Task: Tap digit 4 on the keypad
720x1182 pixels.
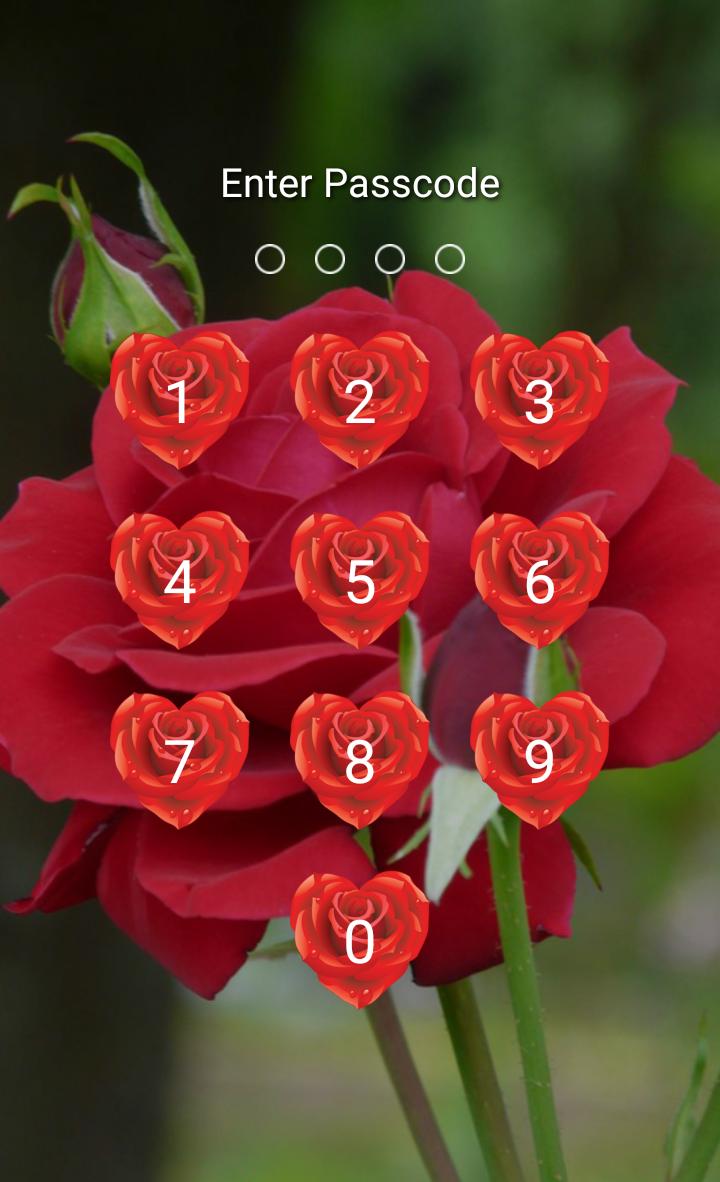Action: pos(180,579)
